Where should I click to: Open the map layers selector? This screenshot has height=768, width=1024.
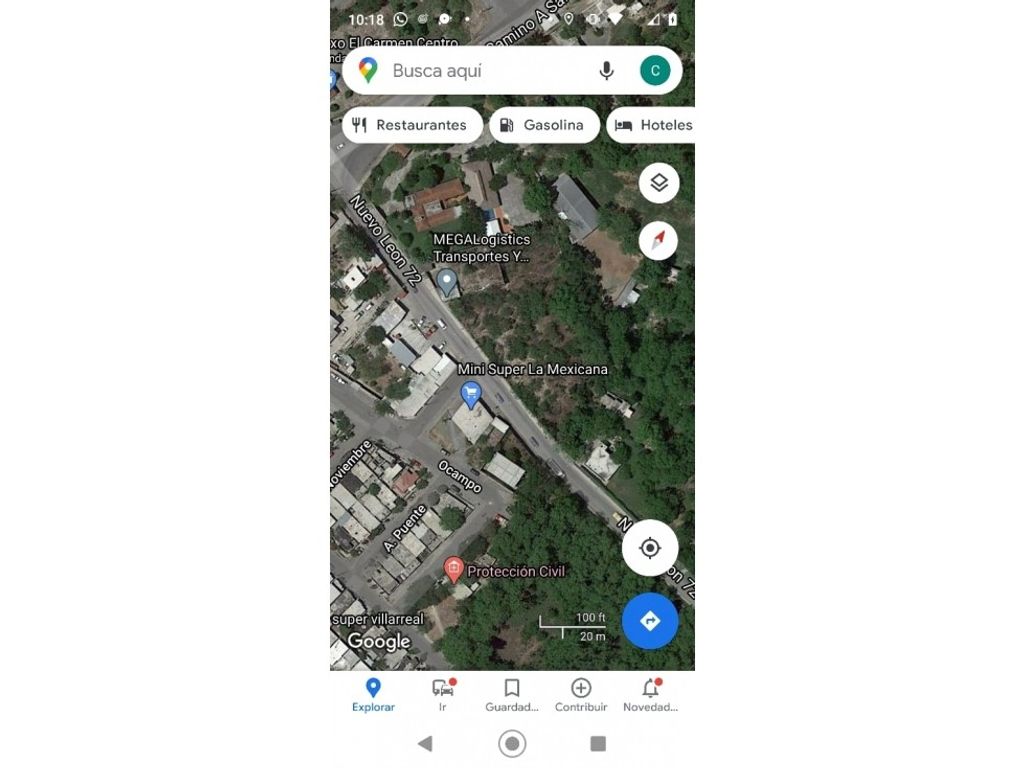click(659, 183)
